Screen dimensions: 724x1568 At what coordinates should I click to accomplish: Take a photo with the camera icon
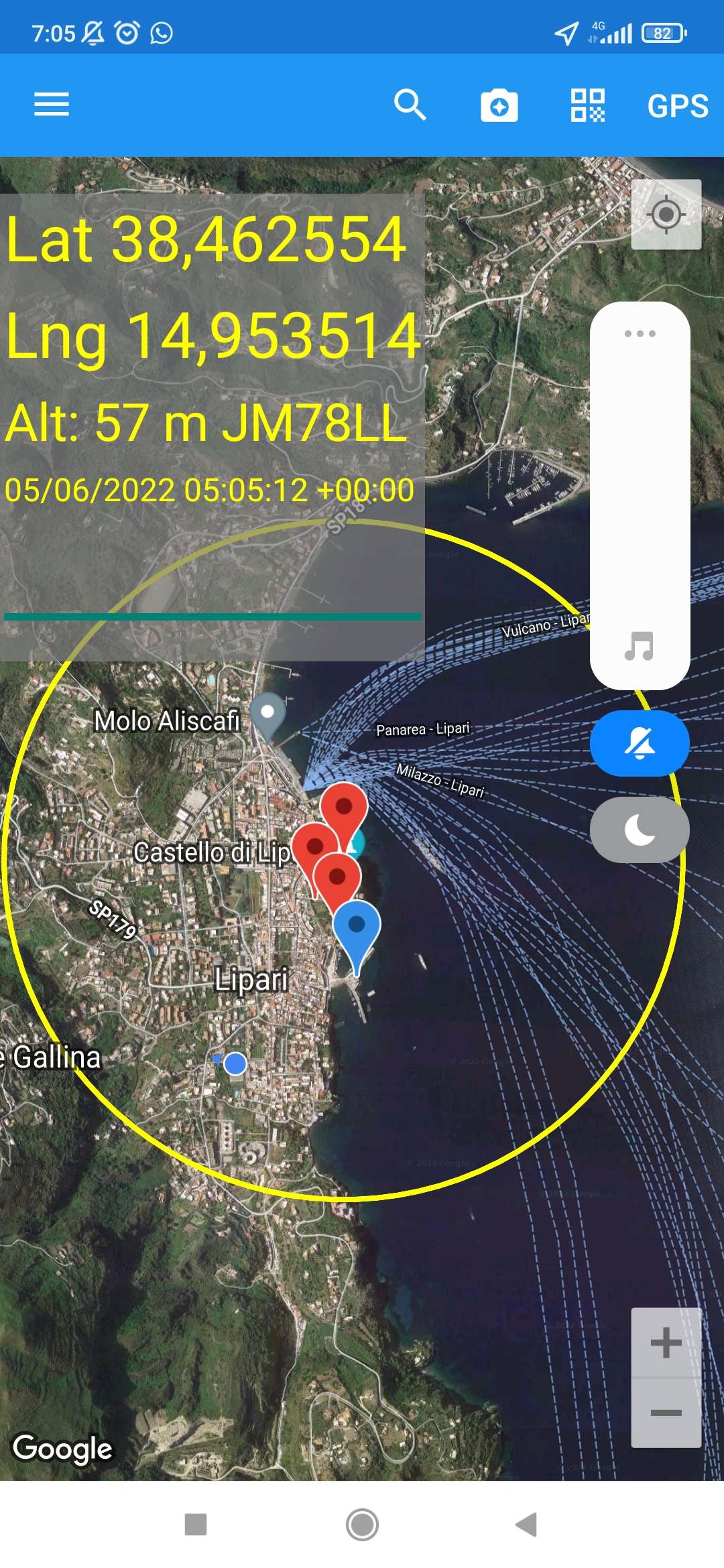(499, 105)
